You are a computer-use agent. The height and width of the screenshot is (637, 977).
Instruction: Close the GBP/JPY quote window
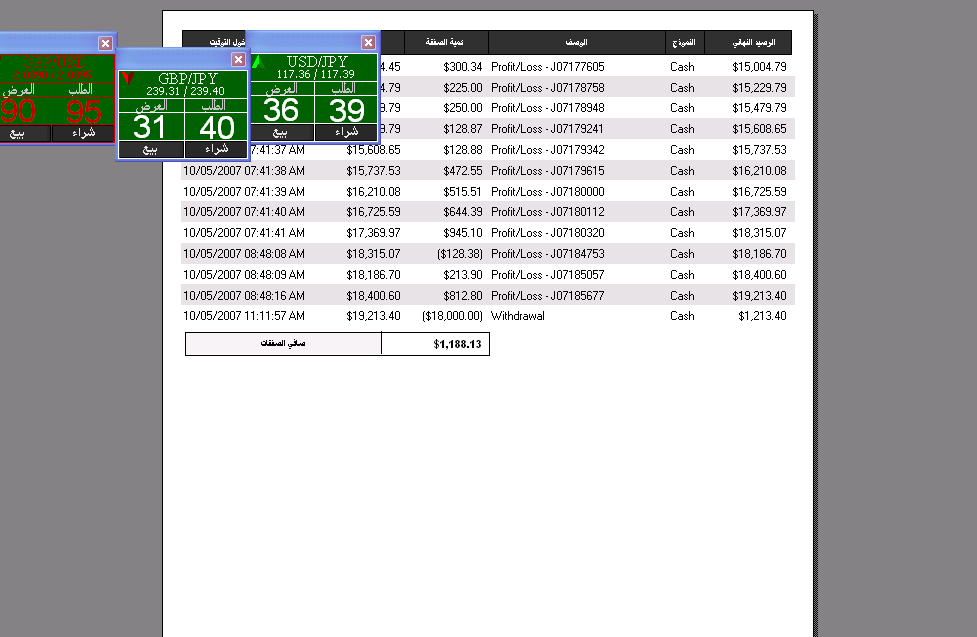238,60
